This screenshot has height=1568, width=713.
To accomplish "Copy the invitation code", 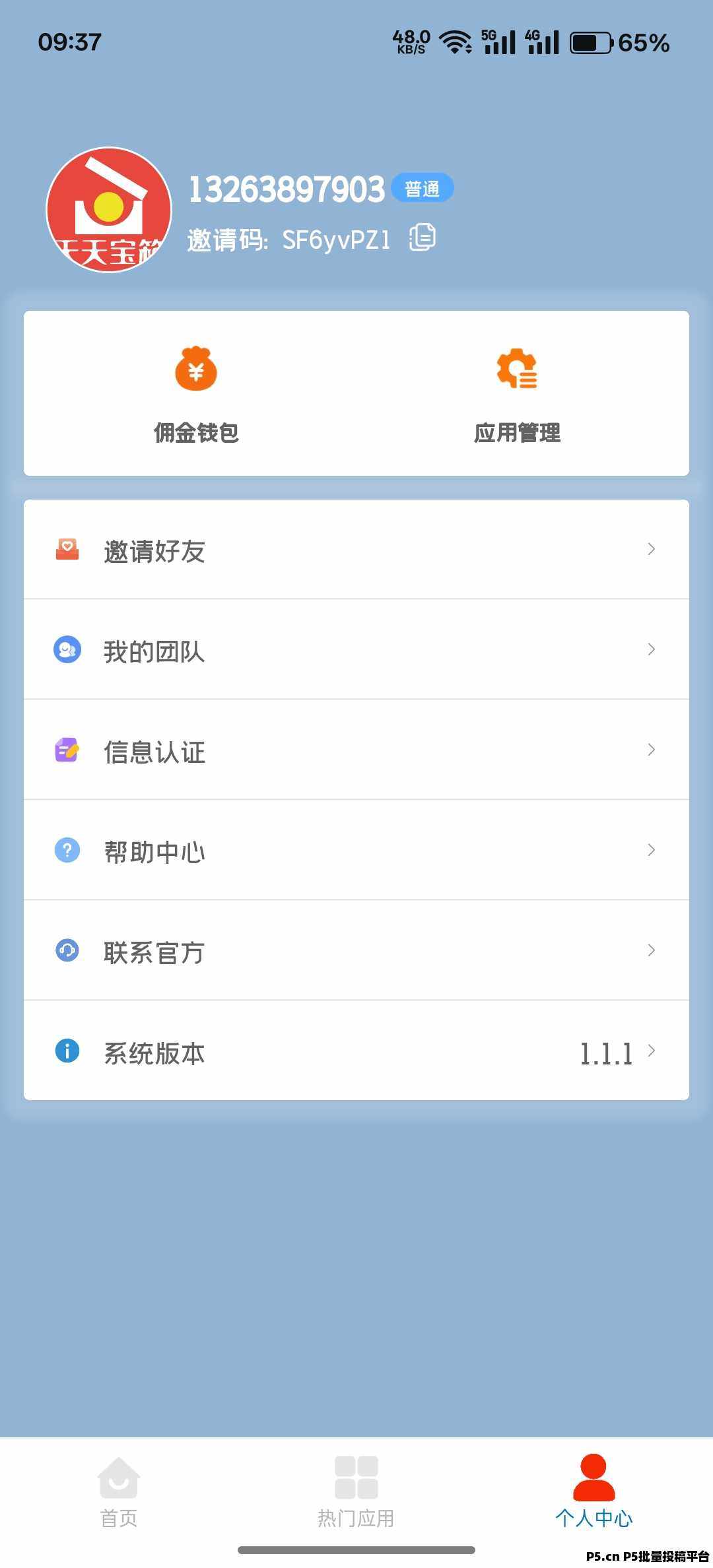I will click(x=422, y=238).
